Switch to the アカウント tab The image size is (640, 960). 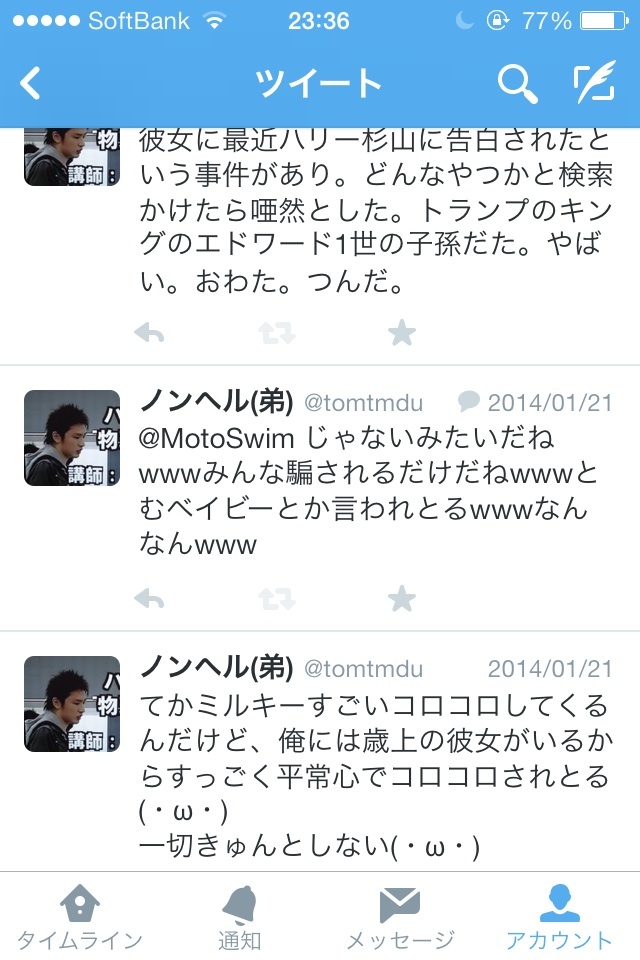pyautogui.click(x=559, y=916)
